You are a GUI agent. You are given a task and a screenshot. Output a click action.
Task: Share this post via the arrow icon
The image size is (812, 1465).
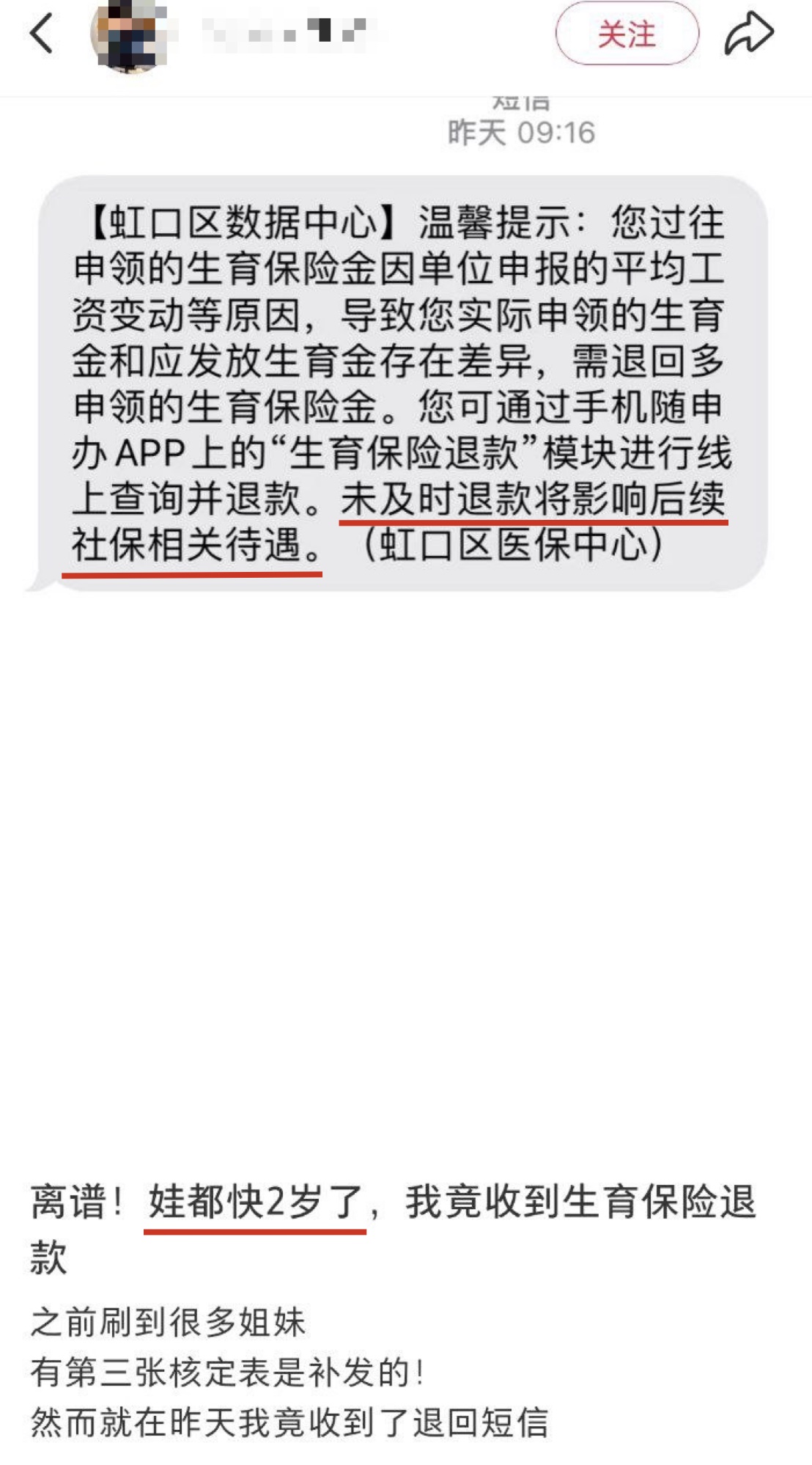pos(749,34)
